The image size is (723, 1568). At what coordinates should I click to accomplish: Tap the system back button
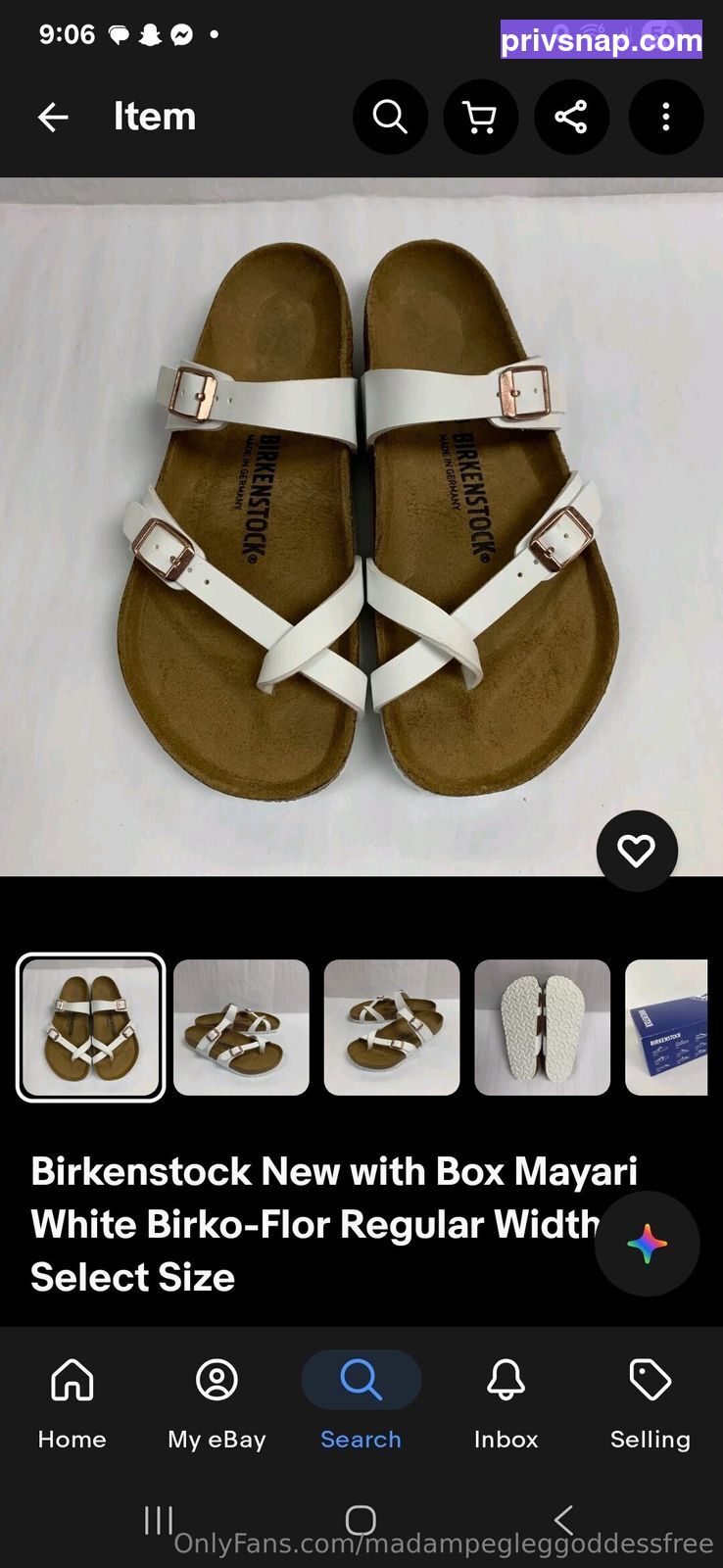[x=563, y=1520]
